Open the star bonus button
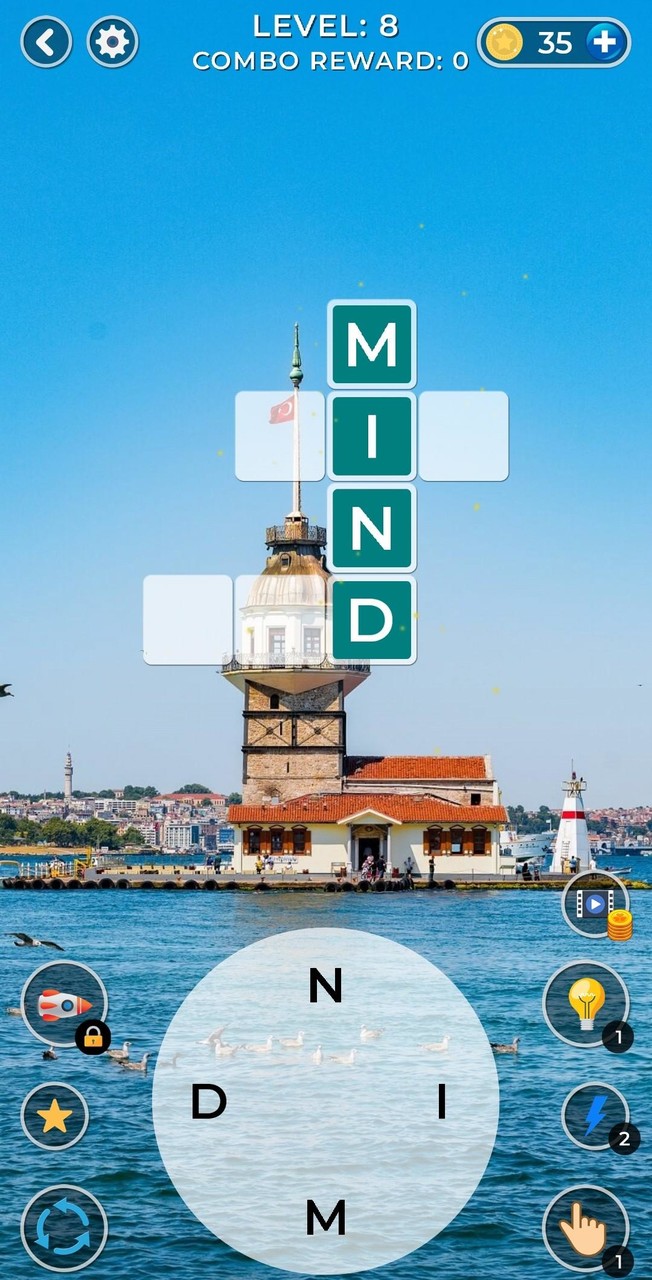Viewport: 652px width, 1280px height. (55, 1116)
